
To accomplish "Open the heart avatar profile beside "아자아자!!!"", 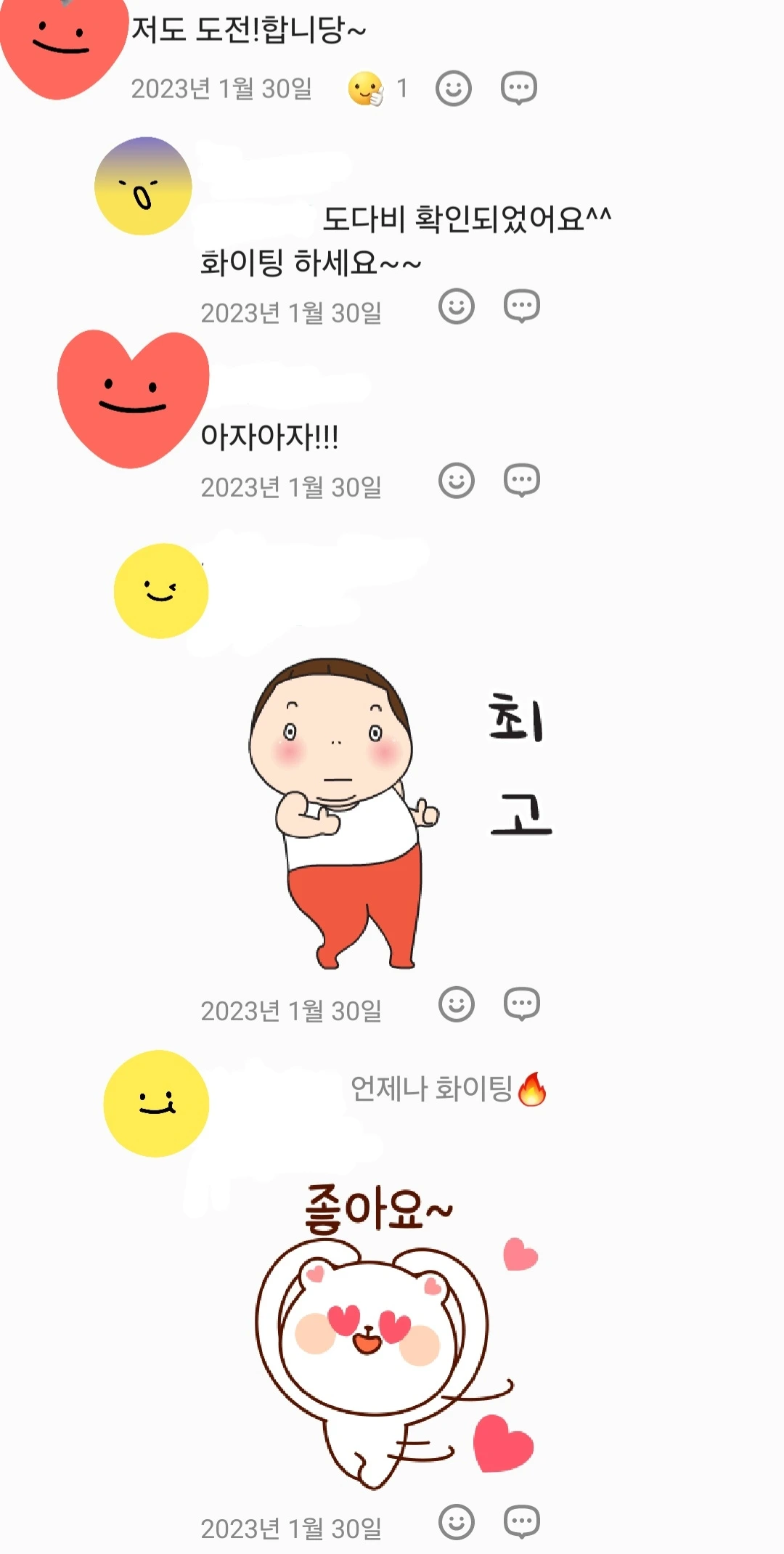I will [133, 398].
